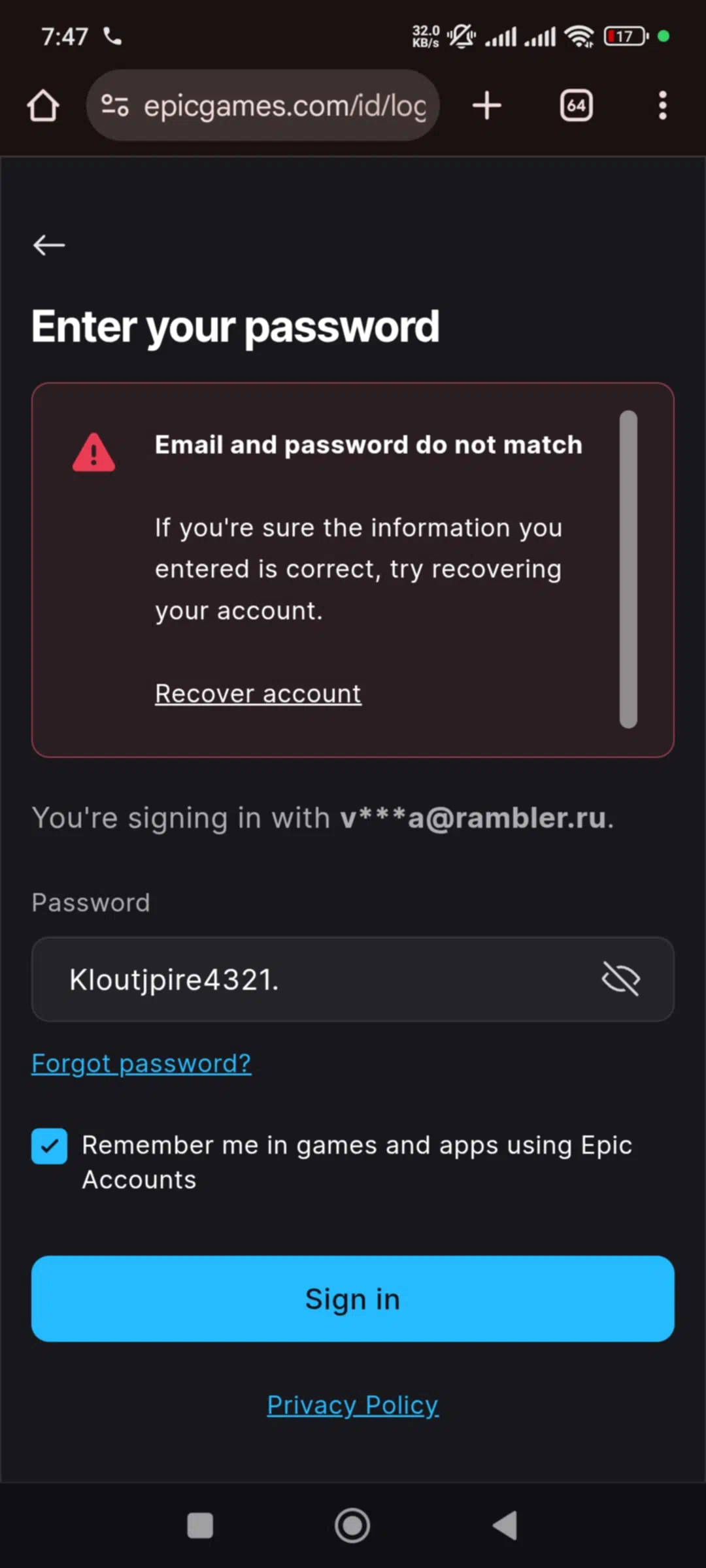This screenshot has height=1568, width=706.
Task: Tap the Recover account link
Action: [258, 694]
